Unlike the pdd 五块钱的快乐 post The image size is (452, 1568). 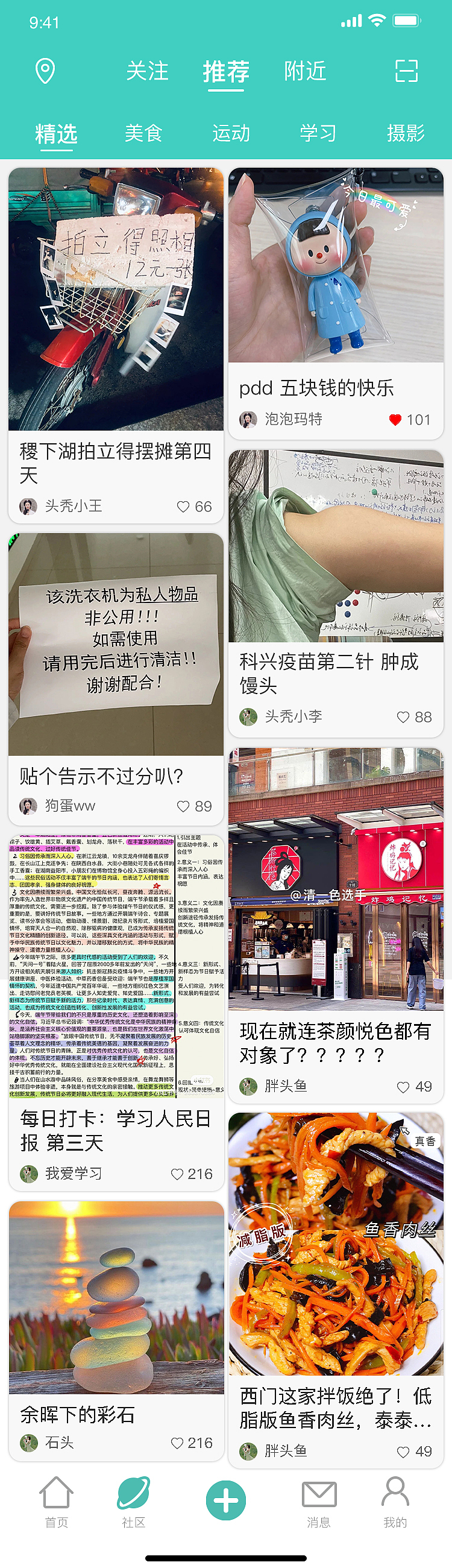click(x=395, y=419)
